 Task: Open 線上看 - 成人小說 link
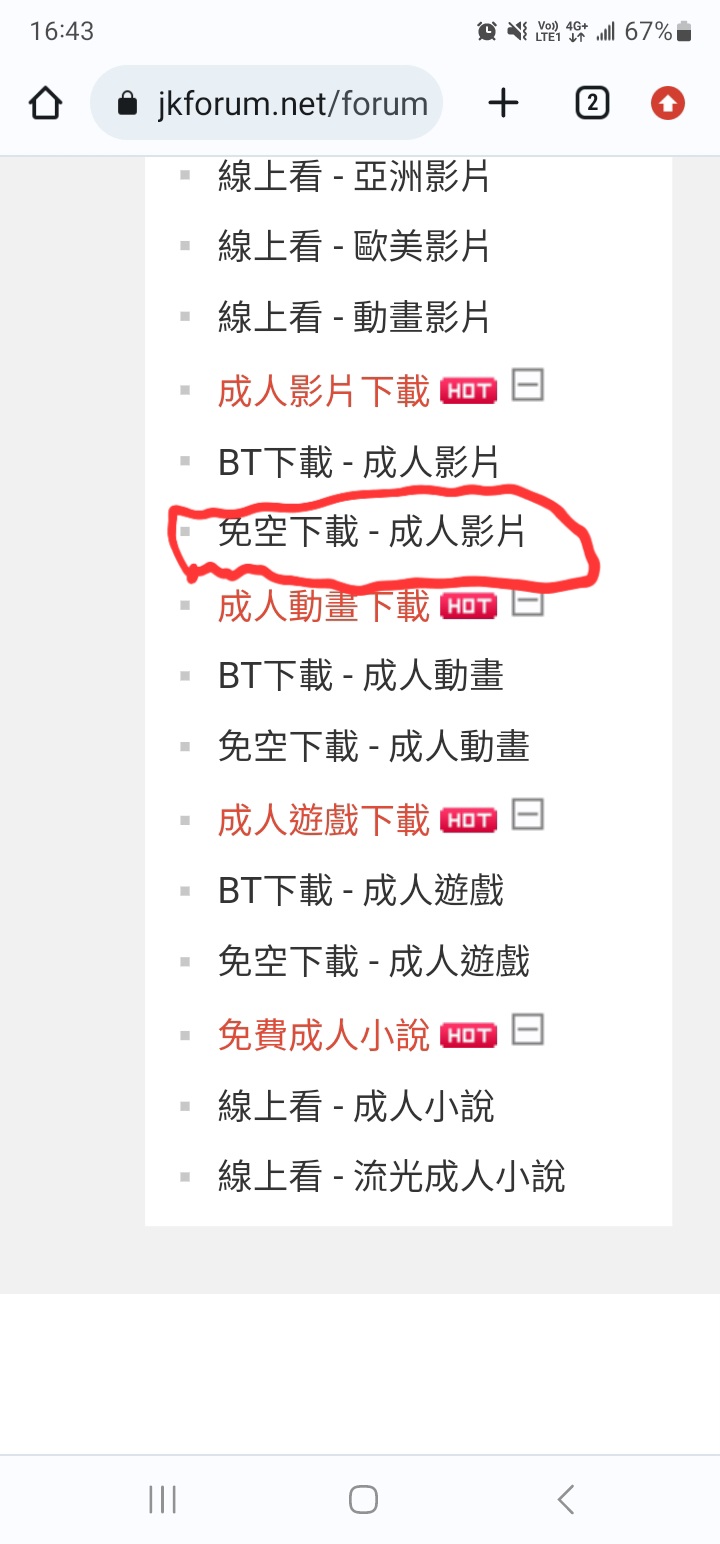tap(356, 1106)
